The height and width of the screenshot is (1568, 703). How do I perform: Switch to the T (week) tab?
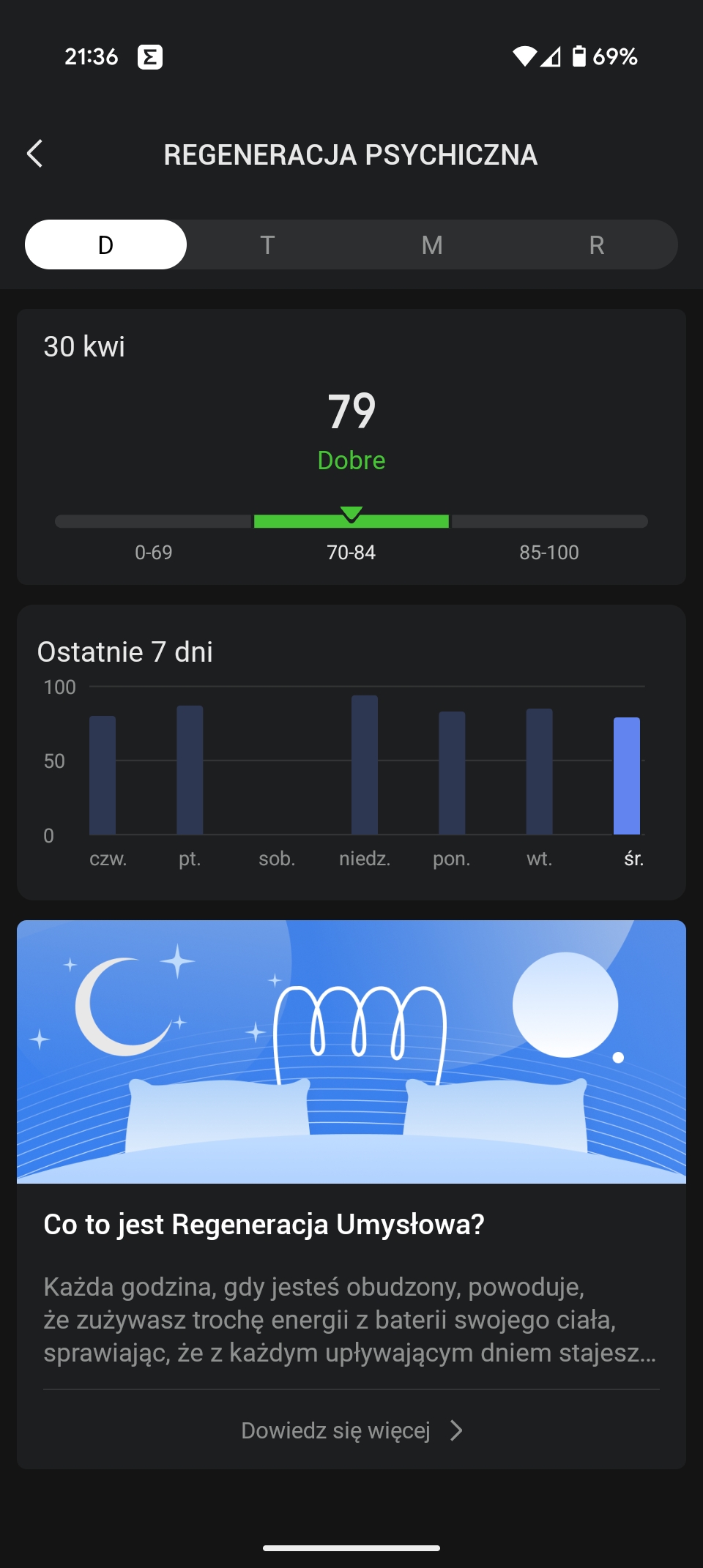(x=267, y=244)
